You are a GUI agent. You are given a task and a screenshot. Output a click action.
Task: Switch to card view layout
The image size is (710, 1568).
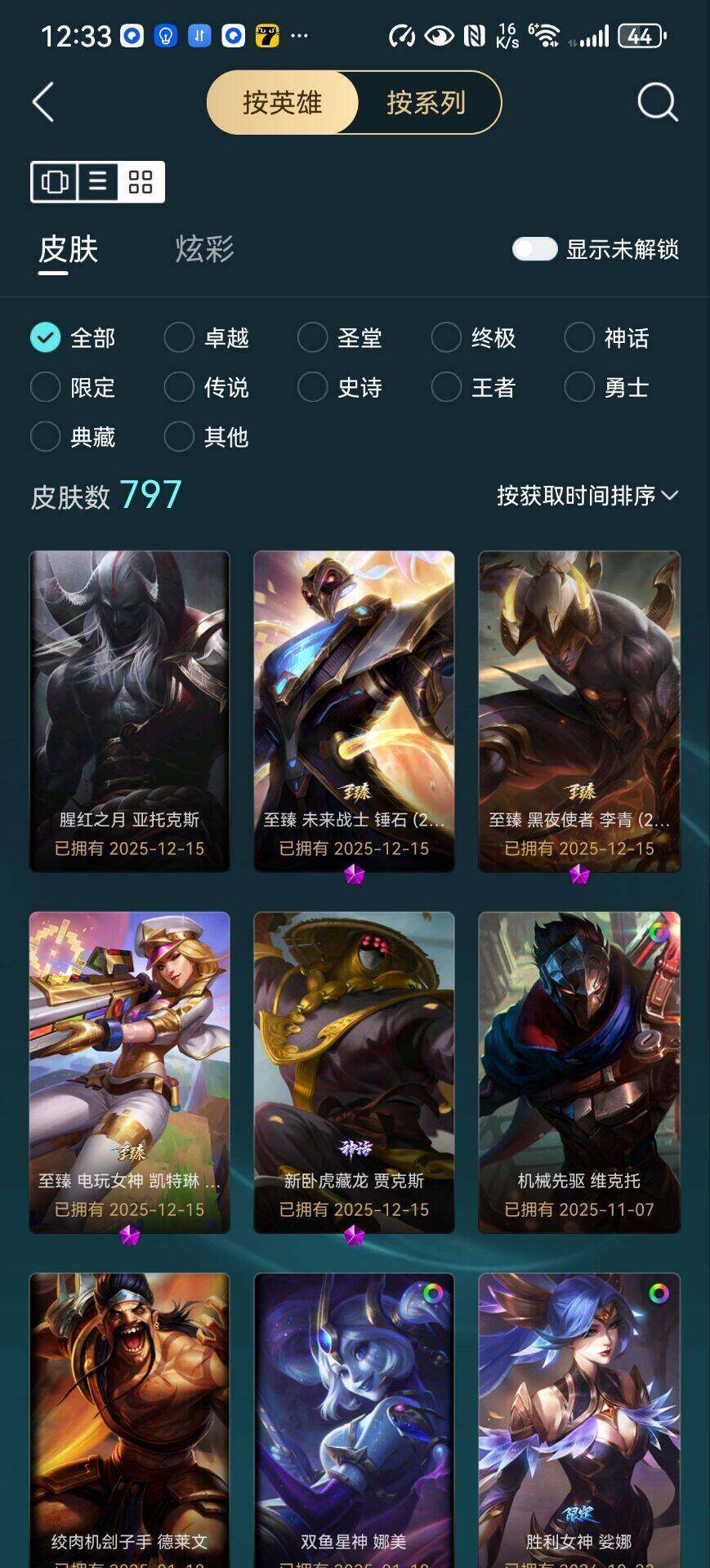55,181
